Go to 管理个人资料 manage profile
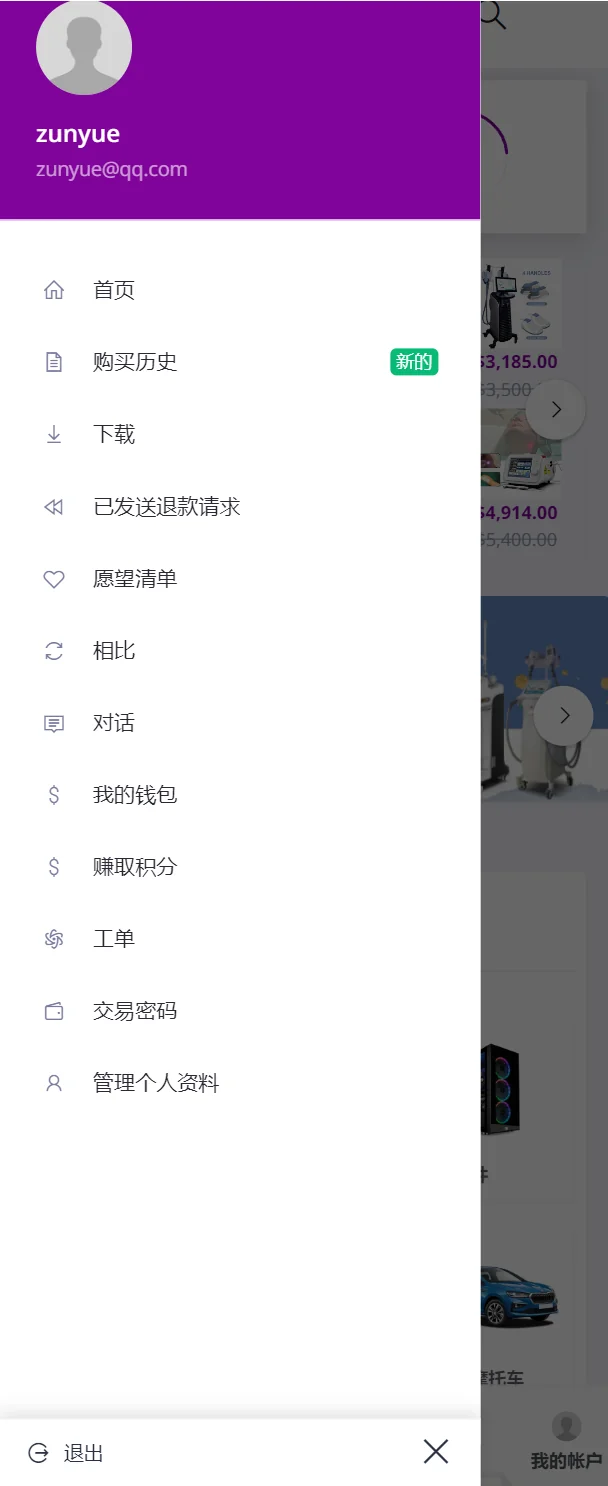Image resolution: width=608 pixels, height=1486 pixels. tap(156, 1083)
